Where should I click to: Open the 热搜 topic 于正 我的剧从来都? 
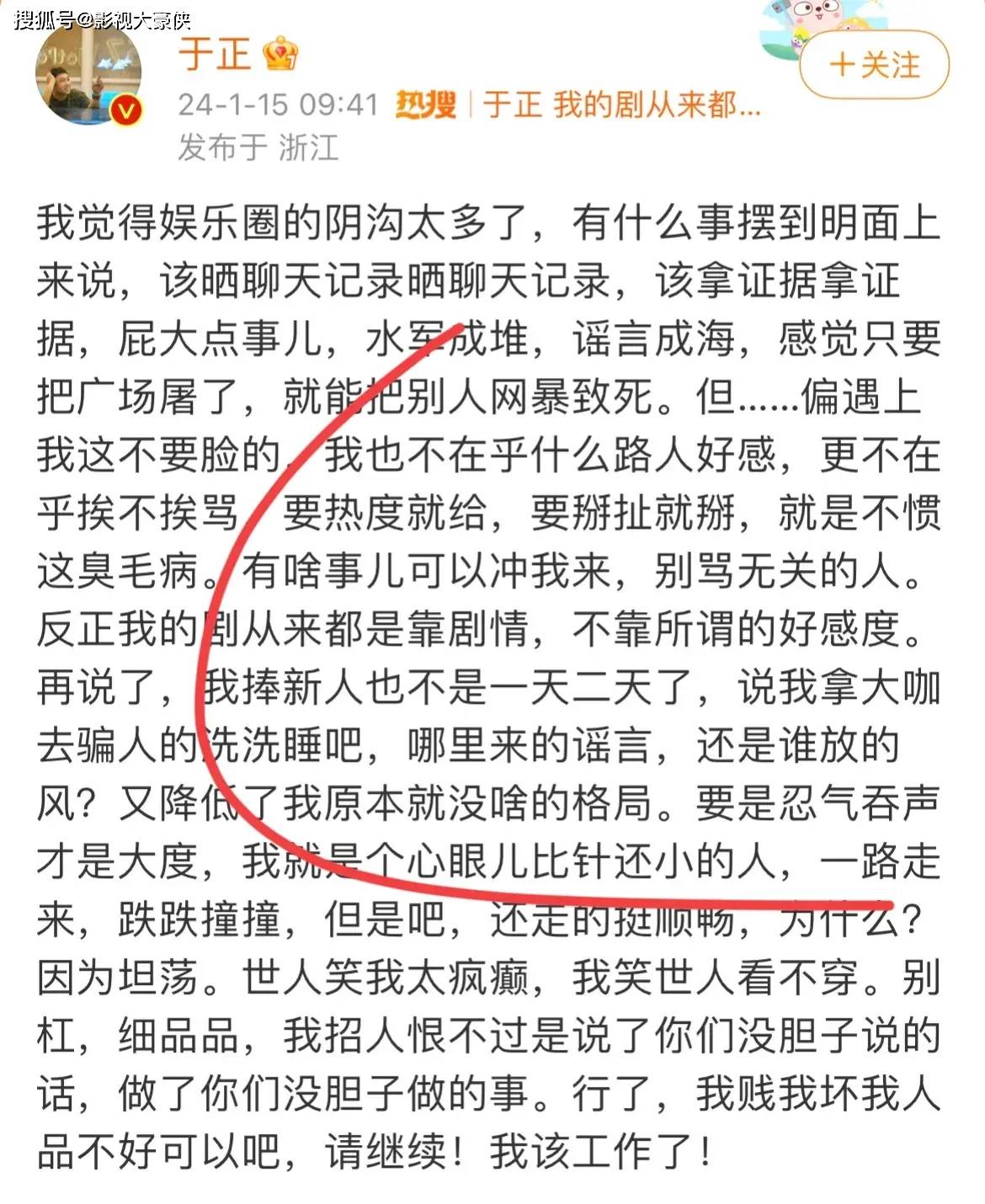coord(620,104)
